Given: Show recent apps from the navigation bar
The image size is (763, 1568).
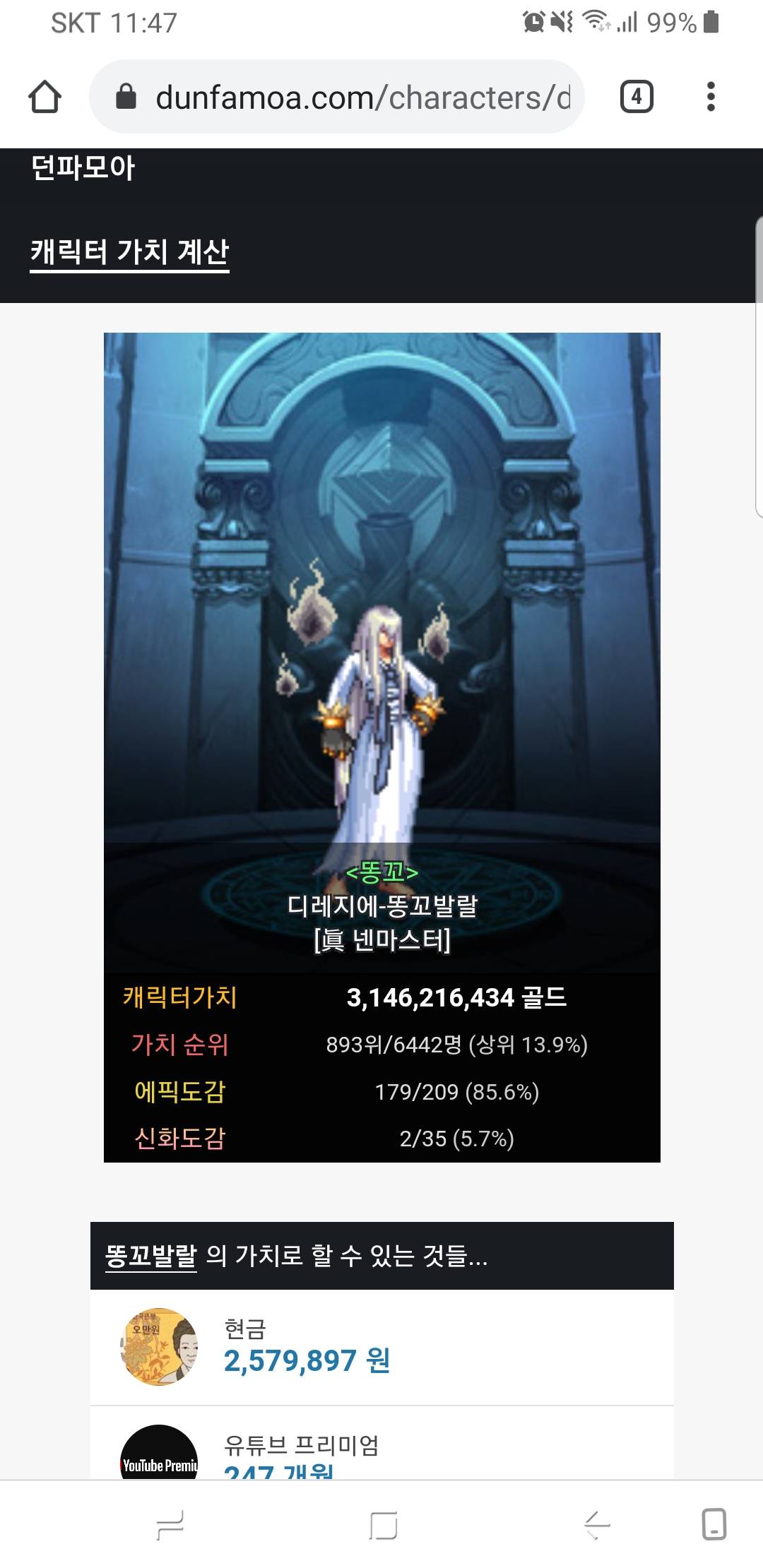Looking at the screenshot, I should coord(170,1524).
